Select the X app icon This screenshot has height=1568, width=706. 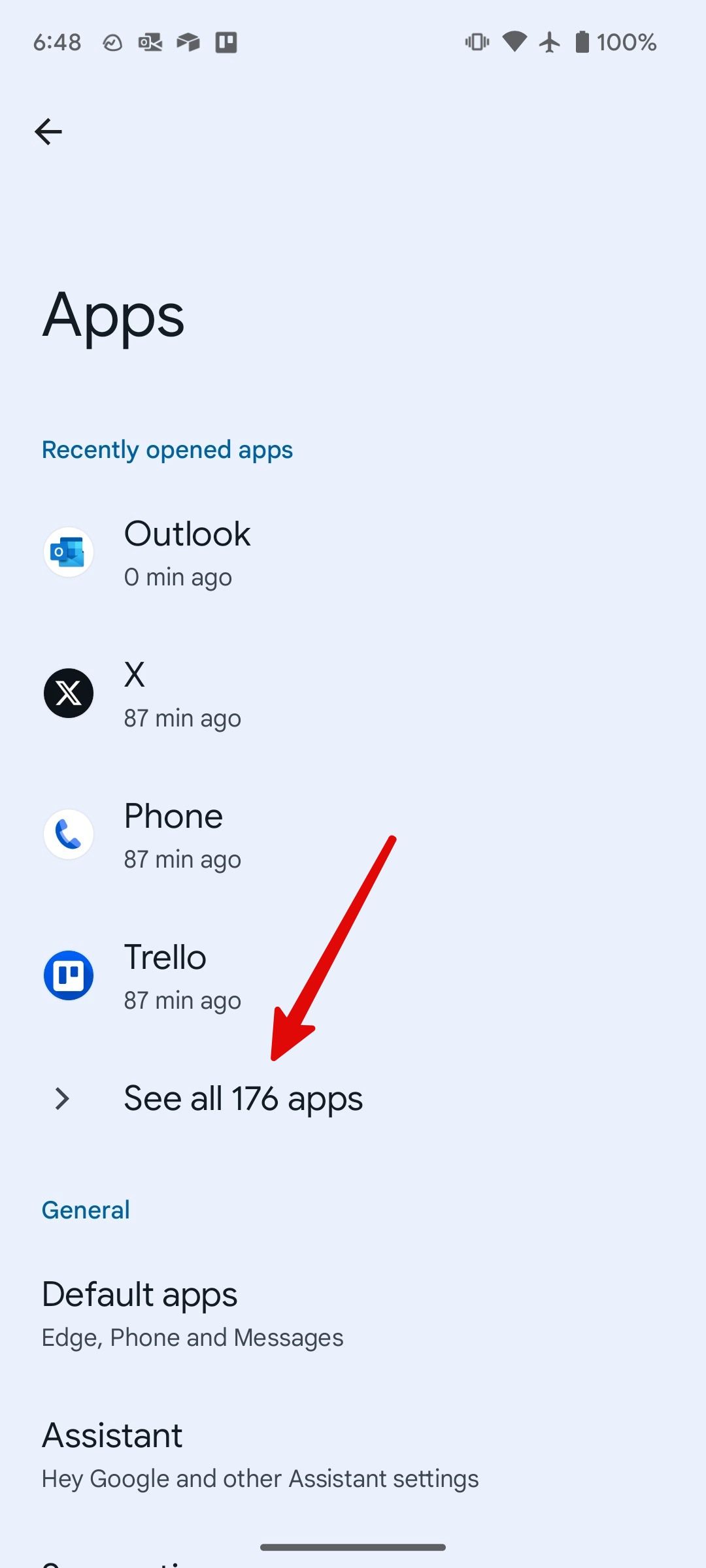point(69,693)
